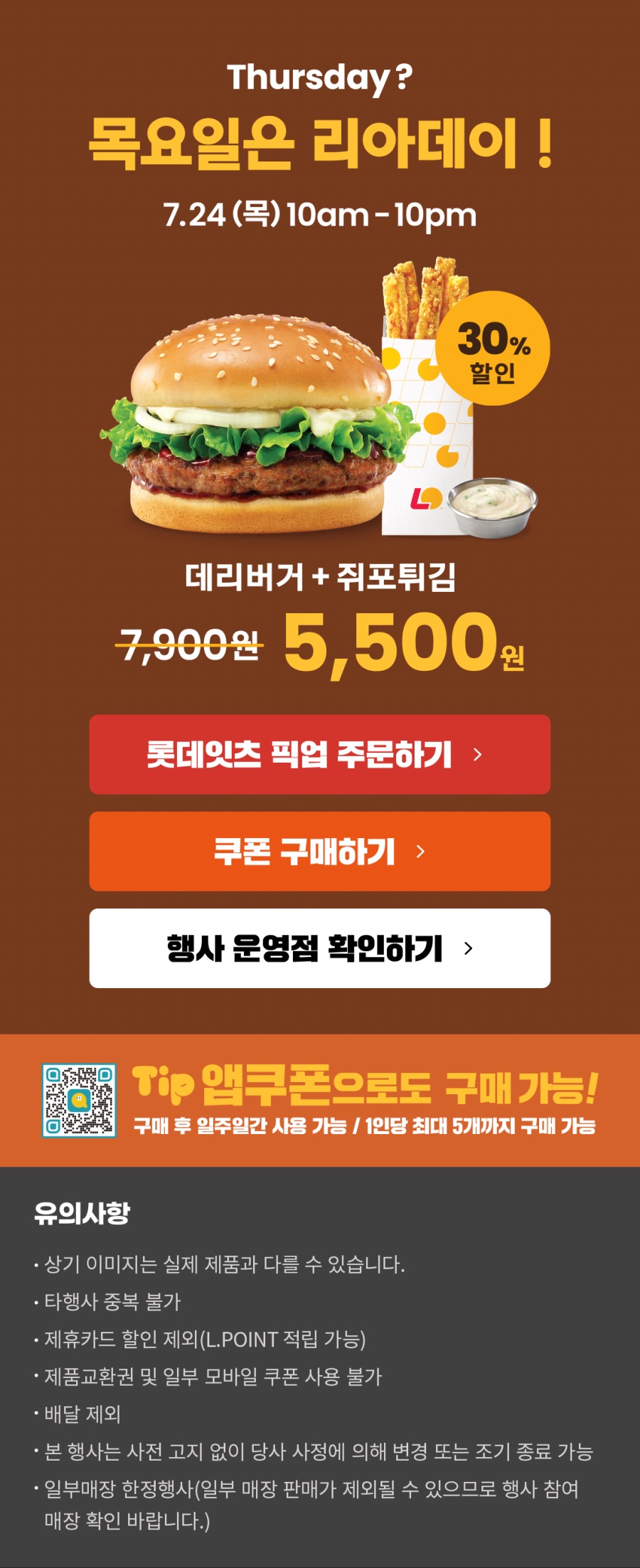Click the Thursday? header text
The width and height of the screenshot is (640, 1568).
tap(320, 78)
